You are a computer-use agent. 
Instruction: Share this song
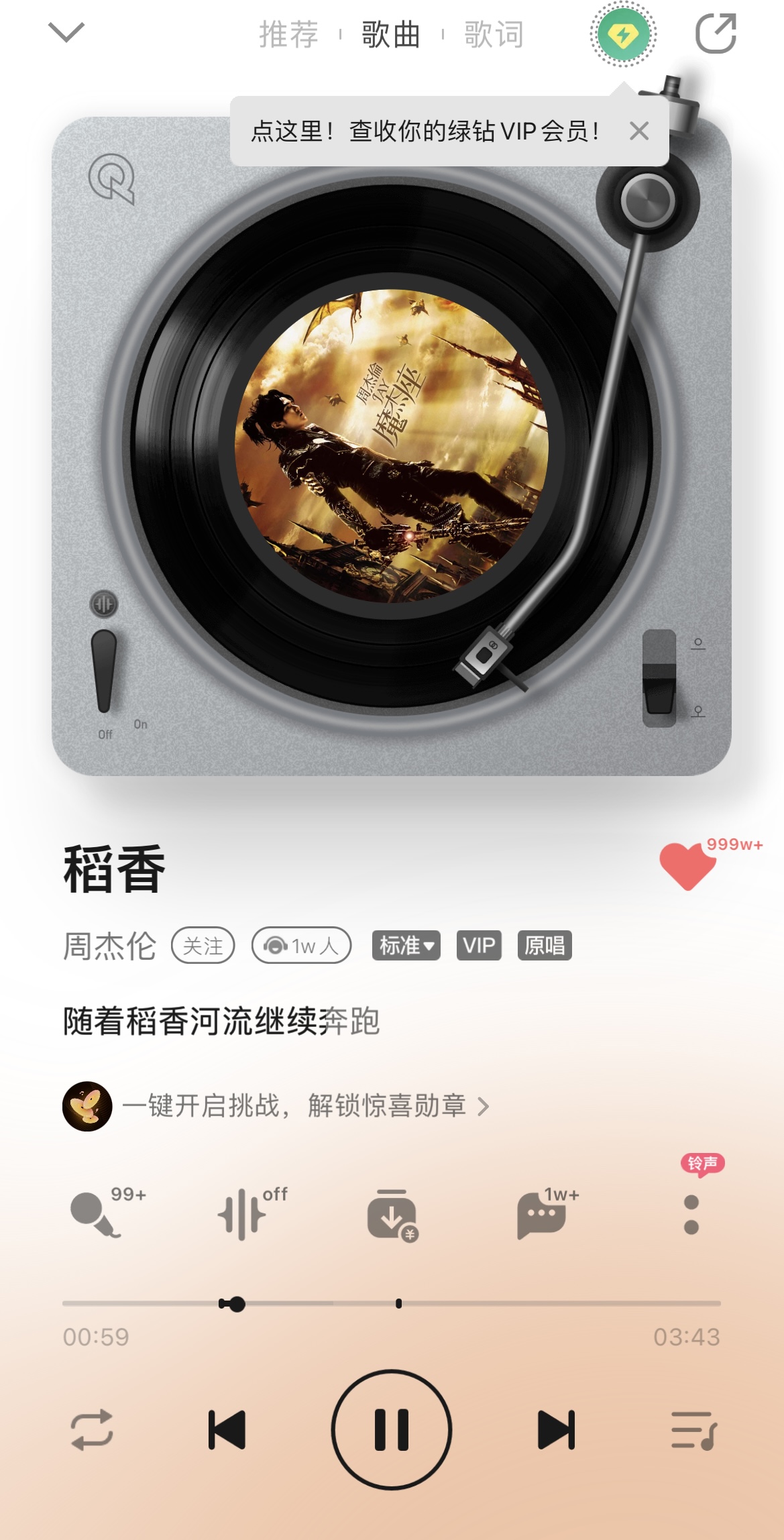[716, 33]
